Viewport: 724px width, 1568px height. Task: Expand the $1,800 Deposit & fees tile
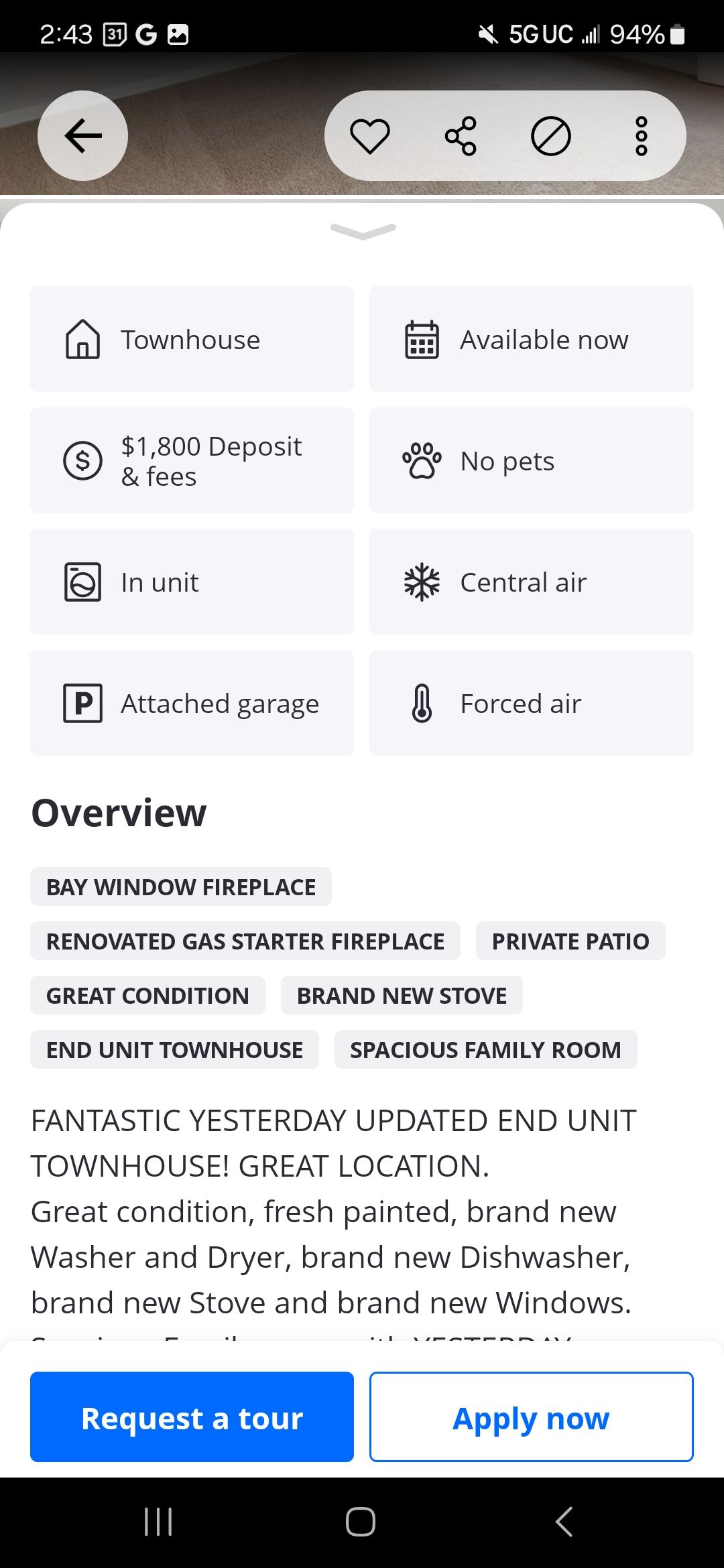[x=191, y=460]
